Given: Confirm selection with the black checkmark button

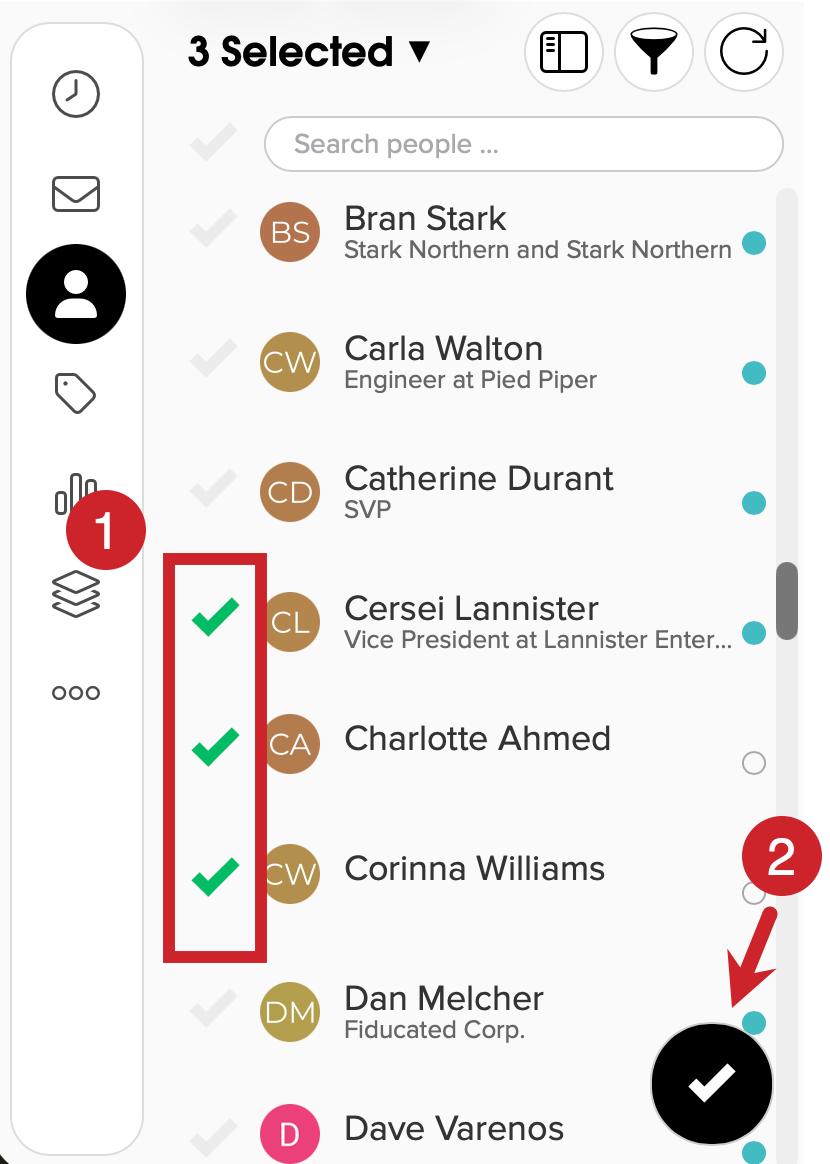Looking at the screenshot, I should coord(711,1083).
